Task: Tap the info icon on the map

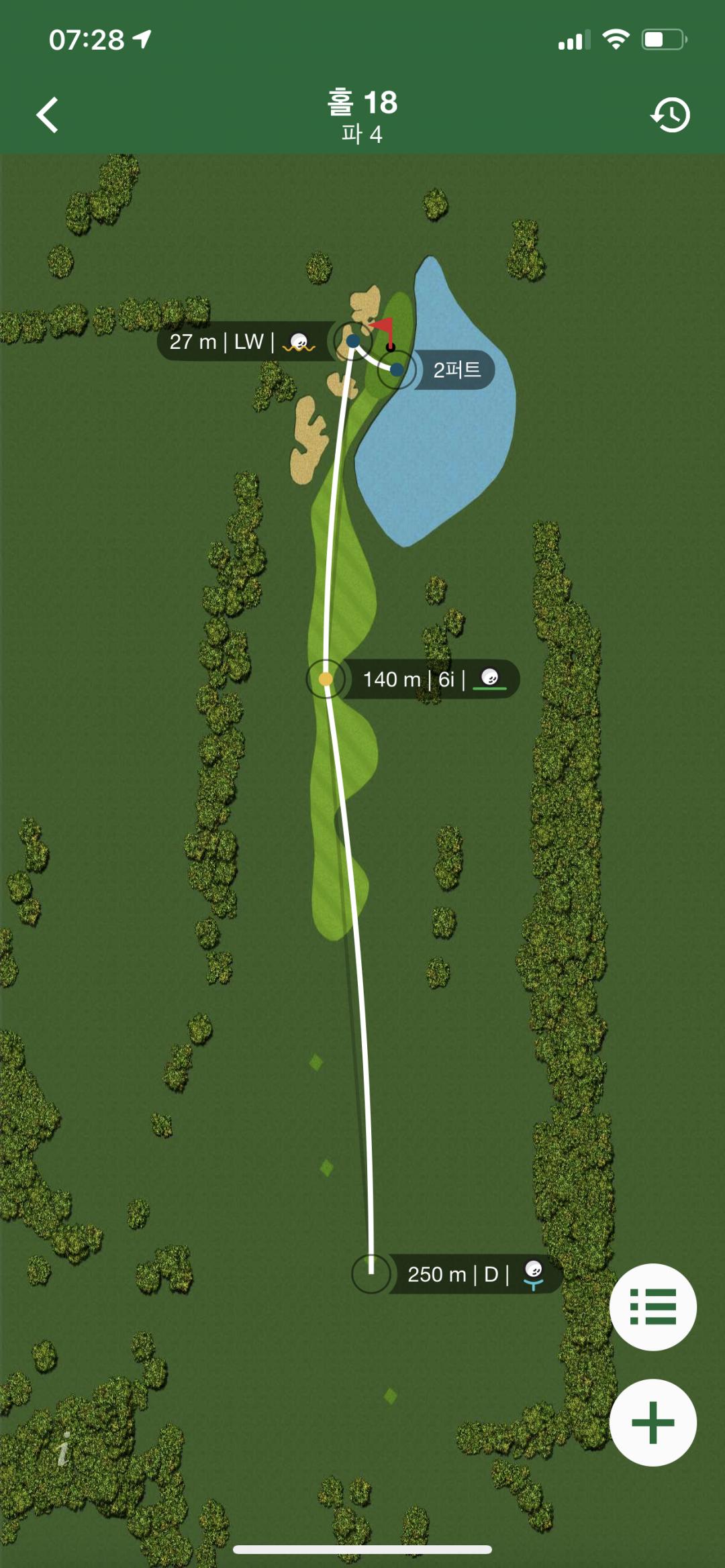Action: tap(64, 1449)
